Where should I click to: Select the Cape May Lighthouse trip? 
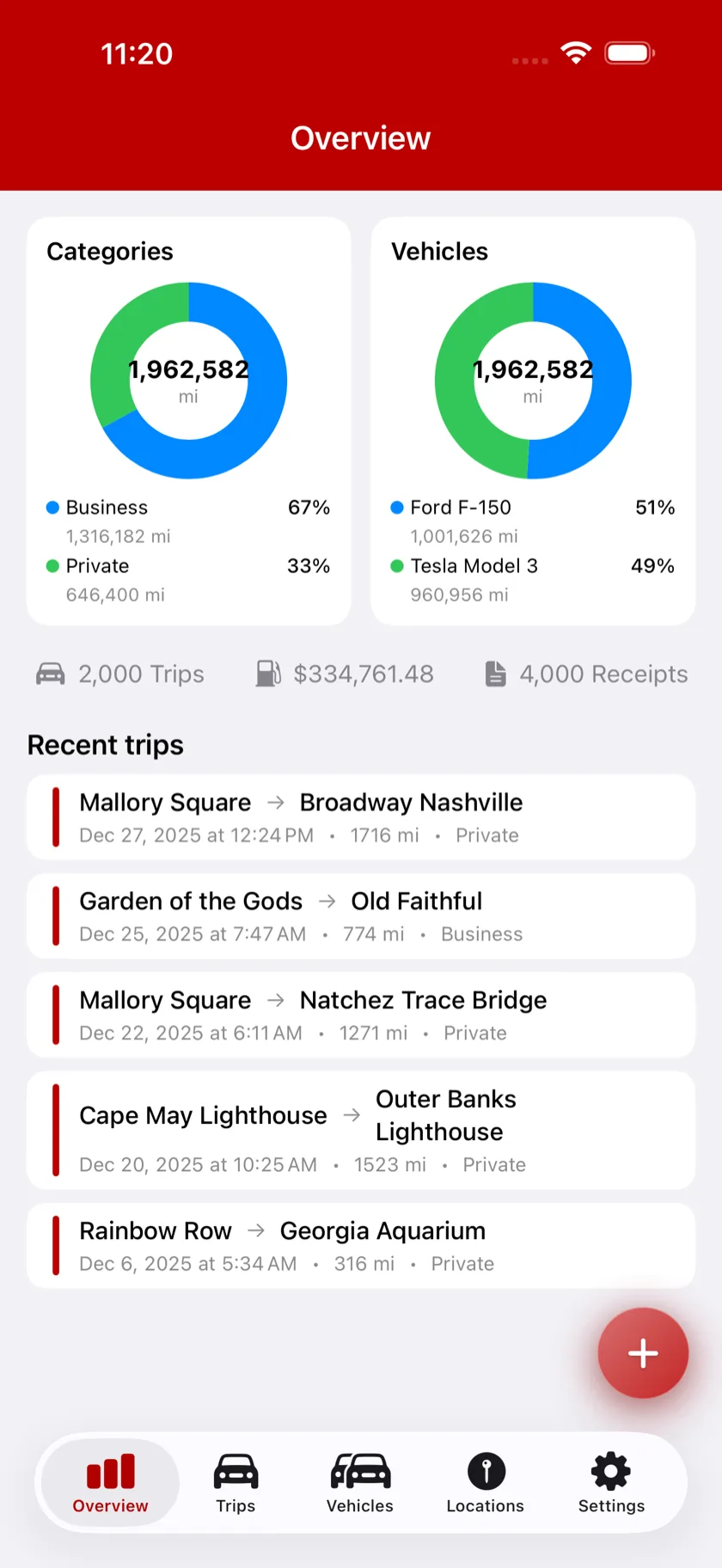tap(361, 1130)
